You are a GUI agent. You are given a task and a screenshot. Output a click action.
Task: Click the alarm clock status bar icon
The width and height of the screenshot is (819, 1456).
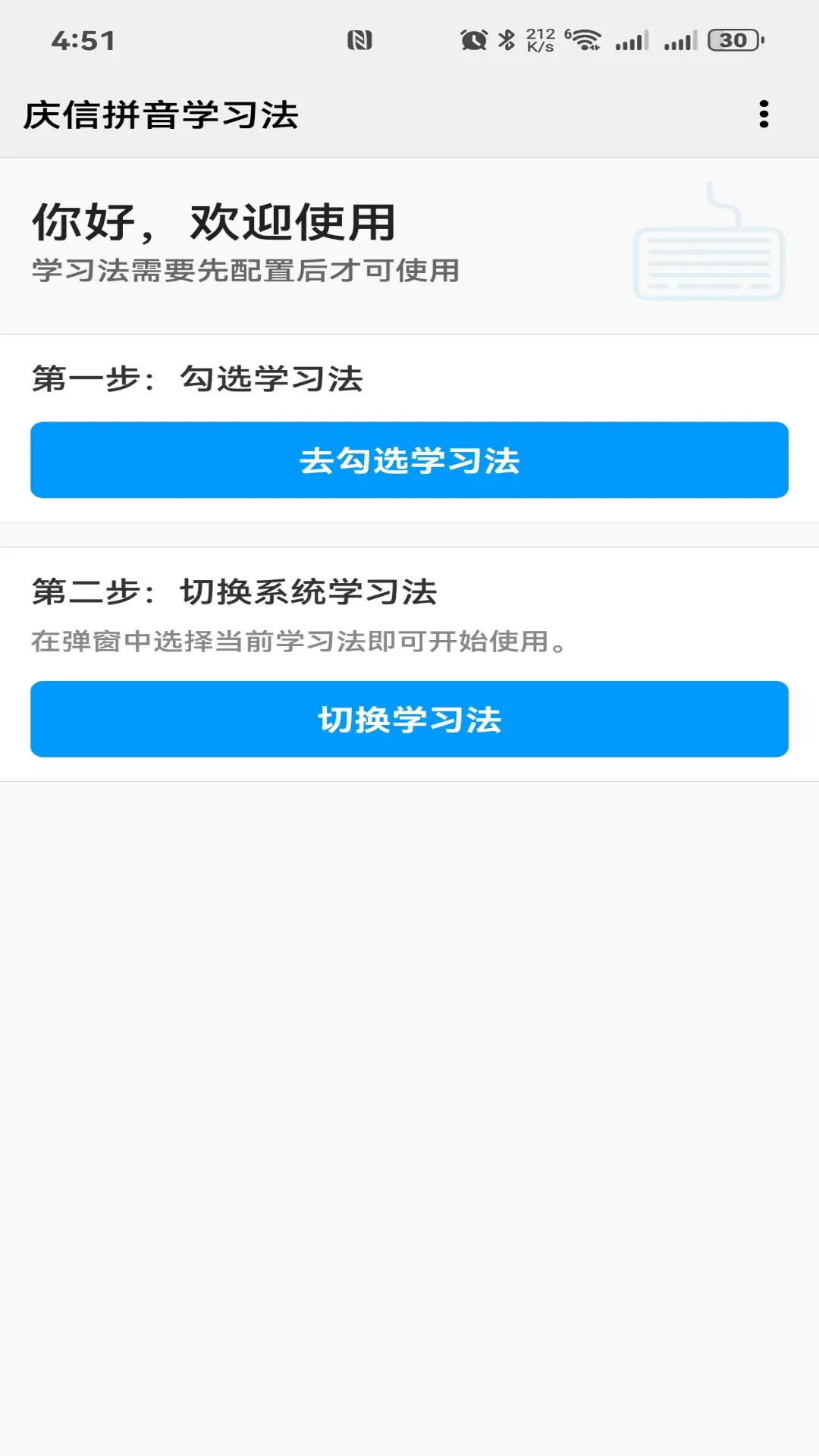[472, 39]
